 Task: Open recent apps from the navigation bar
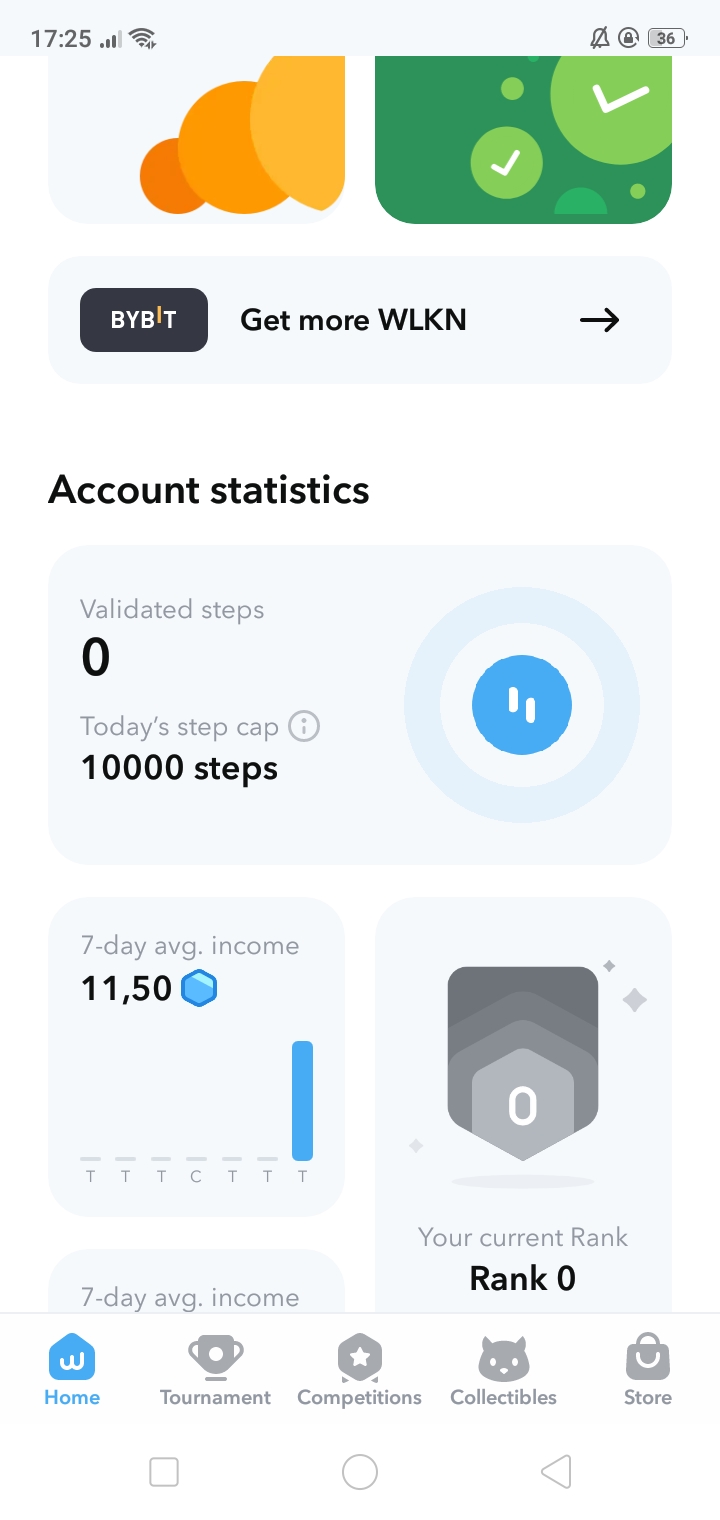(163, 1472)
